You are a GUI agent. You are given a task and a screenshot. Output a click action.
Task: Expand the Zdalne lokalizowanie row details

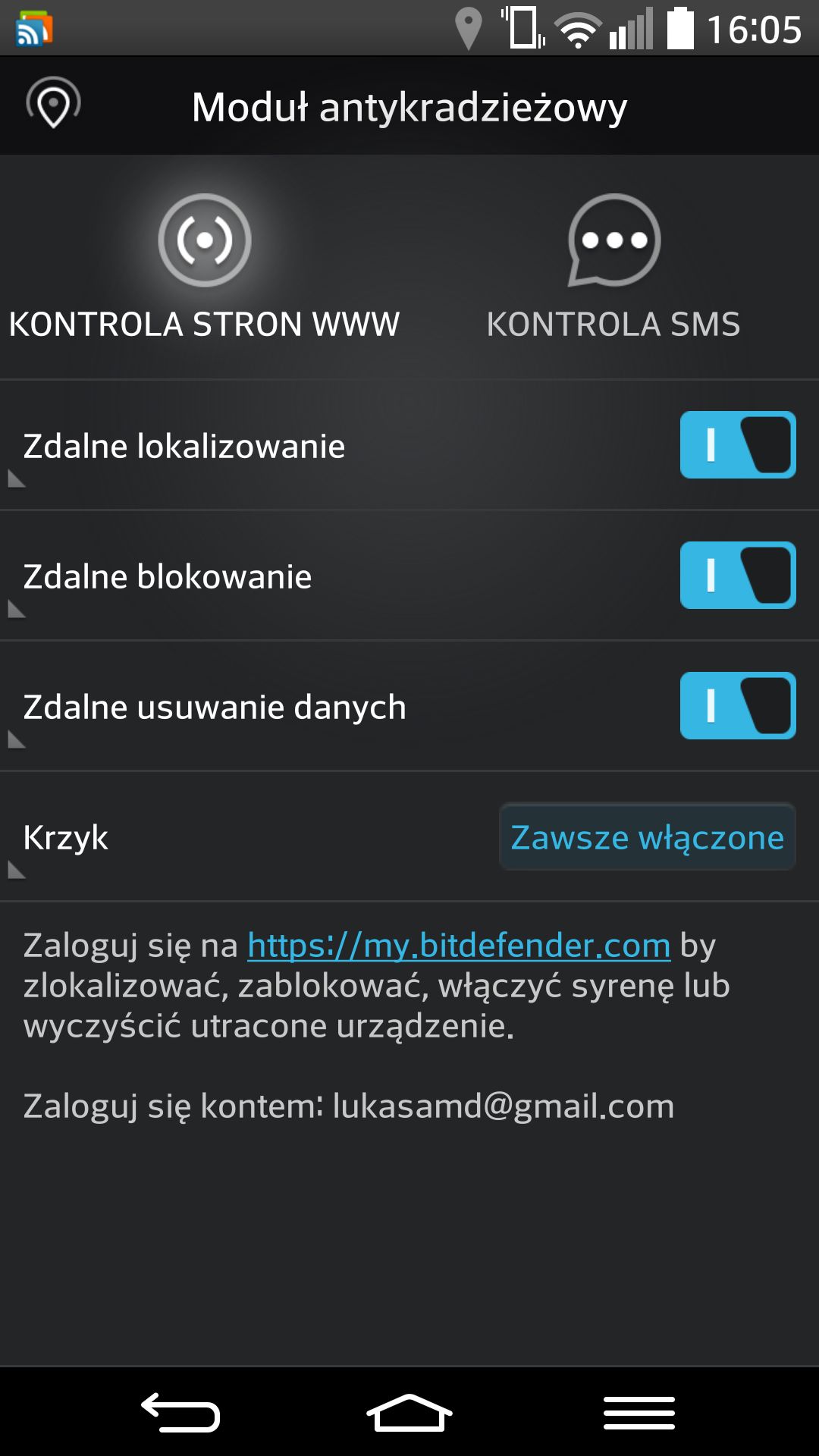409,445
